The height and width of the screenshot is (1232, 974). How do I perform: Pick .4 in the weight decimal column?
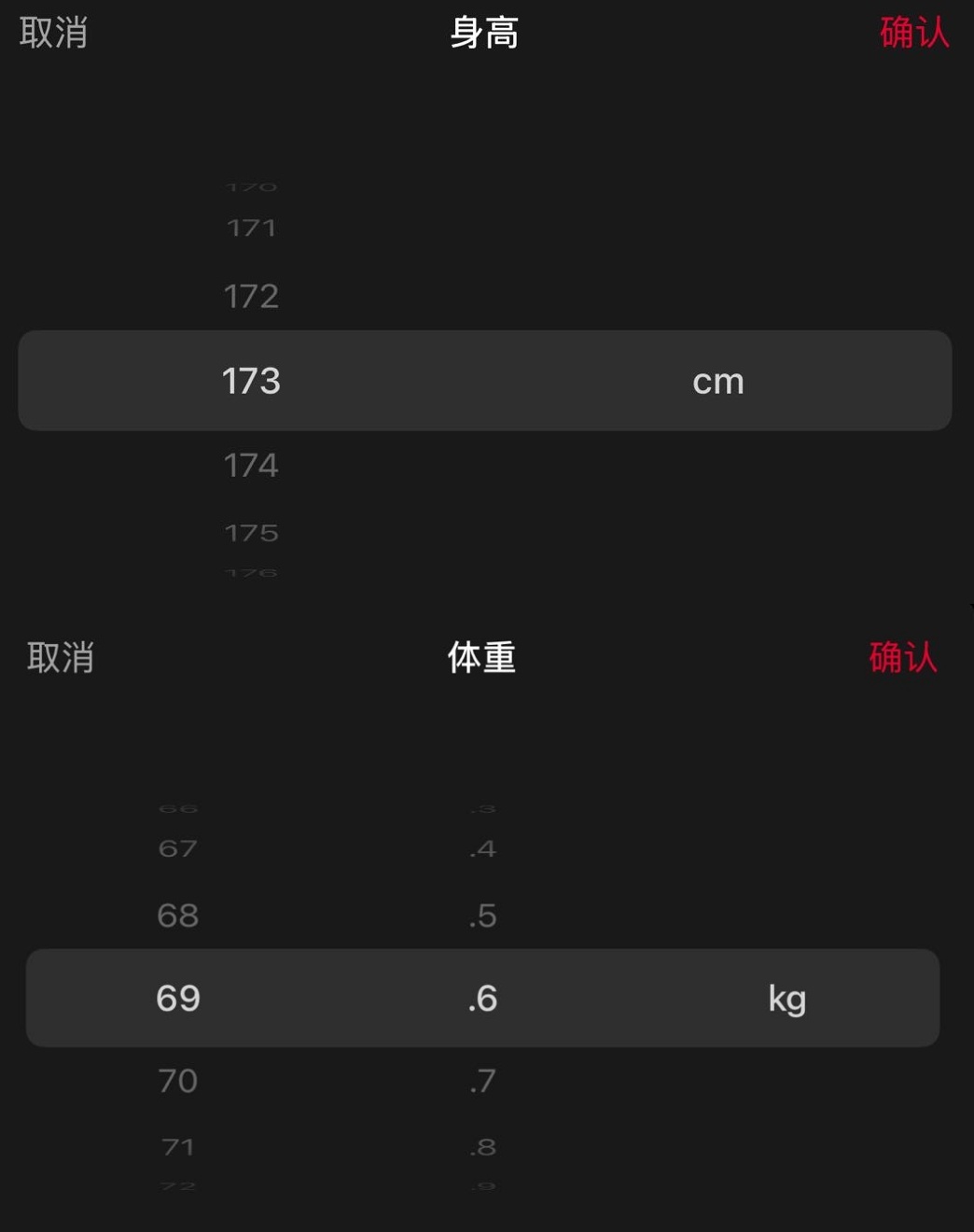click(482, 848)
